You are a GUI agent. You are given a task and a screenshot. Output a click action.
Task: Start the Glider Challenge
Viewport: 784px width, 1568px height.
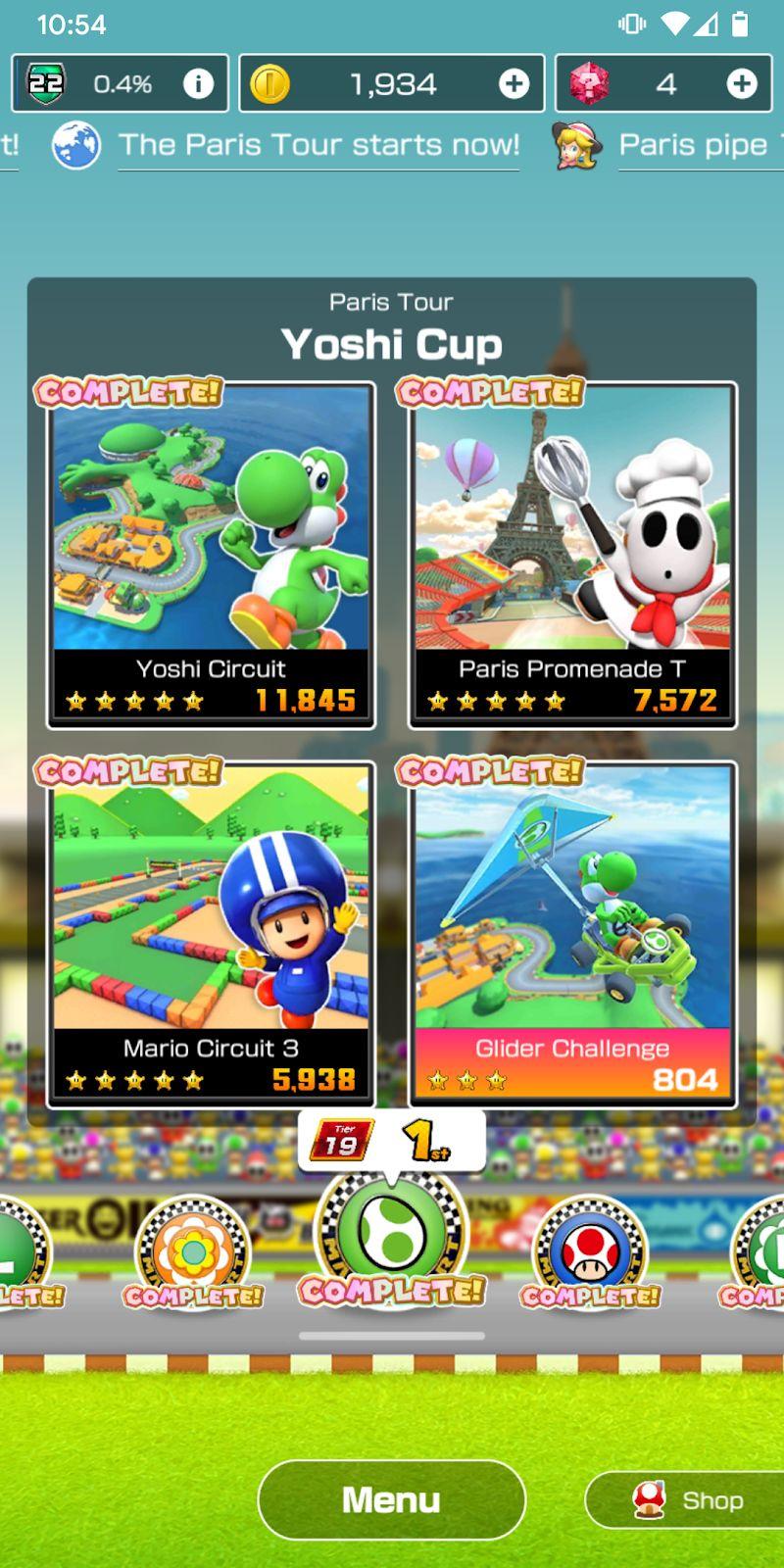click(x=572, y=935)
